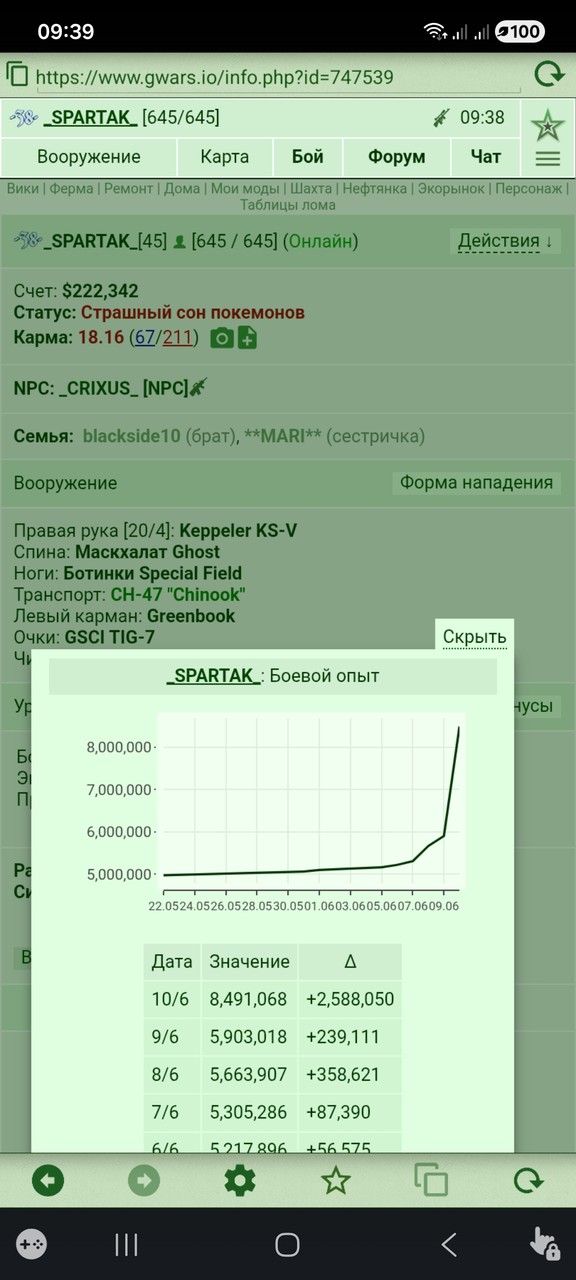Image resolution: width=576 pixels, height=1280 pixels.
Task: Open the Вики link
Action: [23, 188]
